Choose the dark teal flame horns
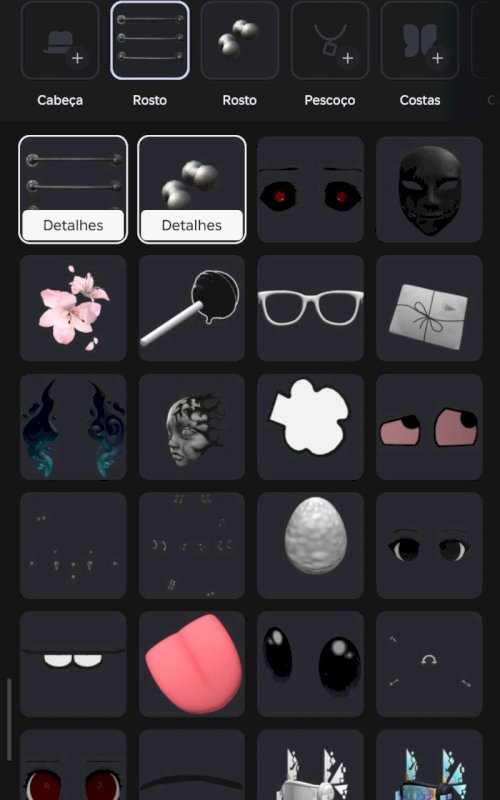The image size is (500, 800). tap(73, 427)
